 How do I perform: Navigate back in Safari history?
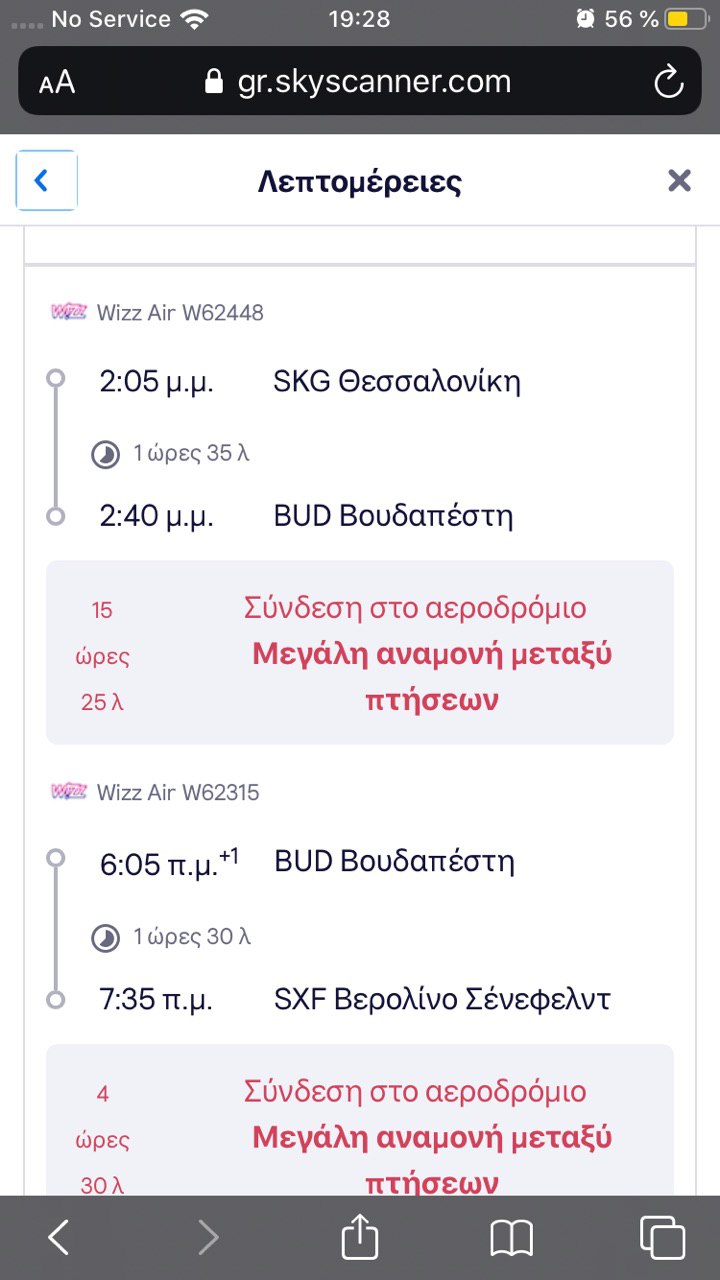(x=59, y=1238)
